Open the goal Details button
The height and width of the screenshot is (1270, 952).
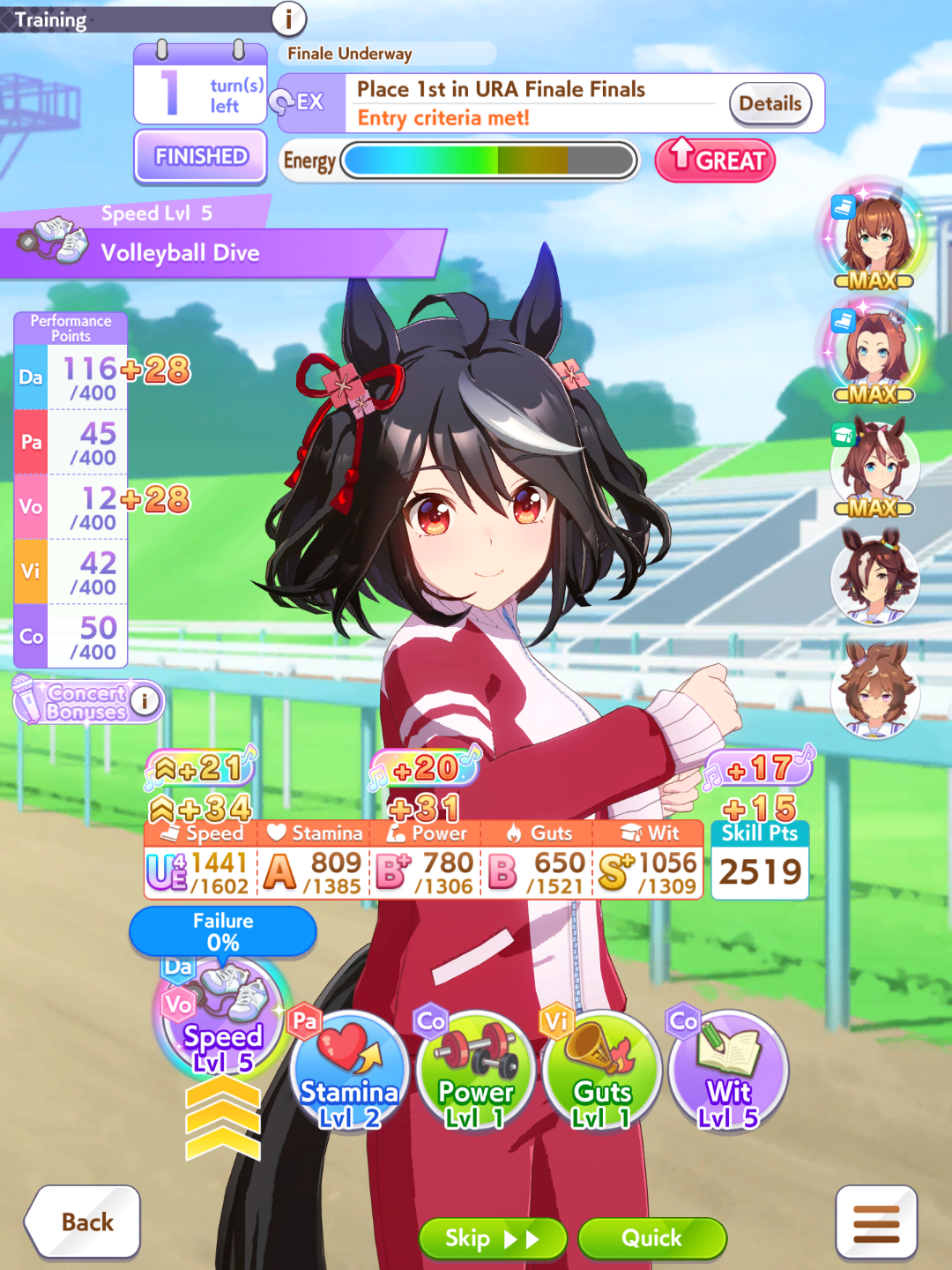tap(770, 104)
